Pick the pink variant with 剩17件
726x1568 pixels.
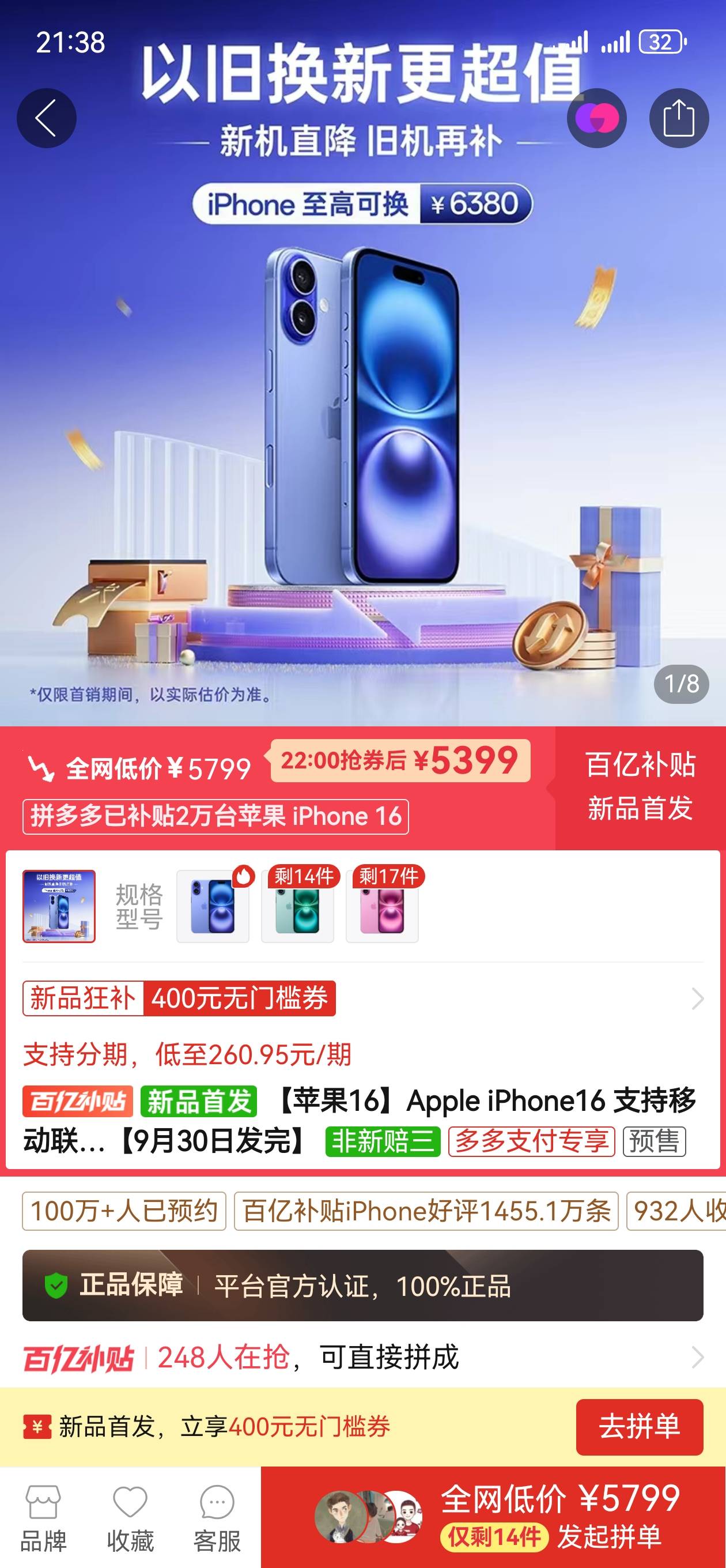pyautogui.click(x=381, y=906)
